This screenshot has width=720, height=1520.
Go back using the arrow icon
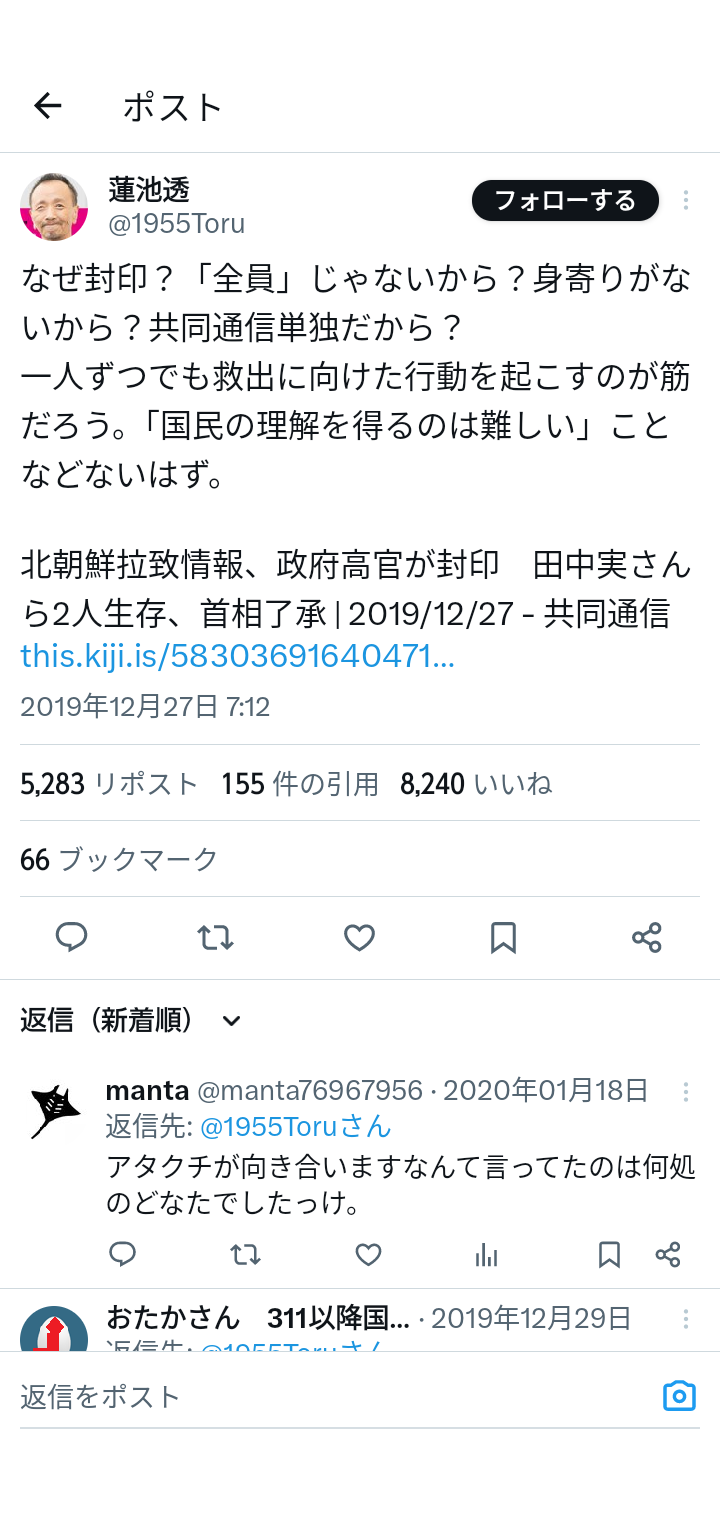coord(47,106)
